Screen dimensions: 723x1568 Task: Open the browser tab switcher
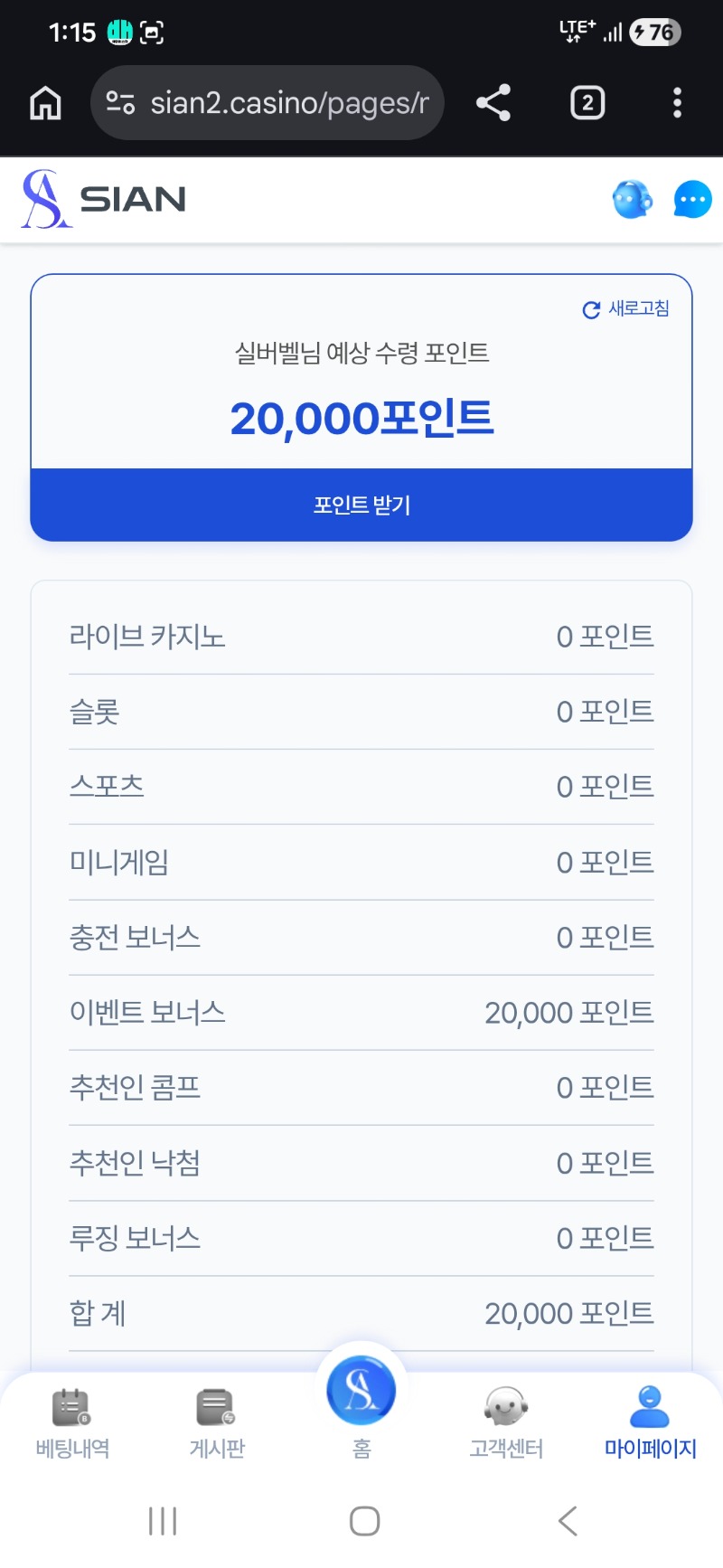[587, 103]
